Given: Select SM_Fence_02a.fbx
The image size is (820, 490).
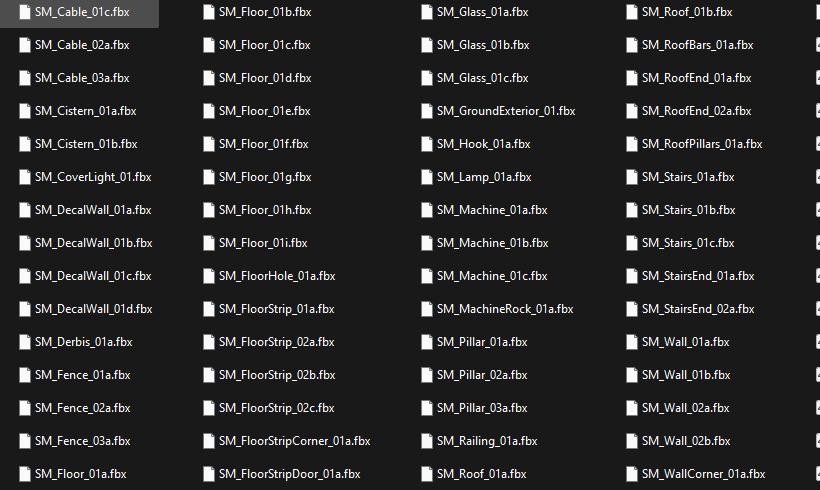Looking at the screenshot, I should coord(82,408).
